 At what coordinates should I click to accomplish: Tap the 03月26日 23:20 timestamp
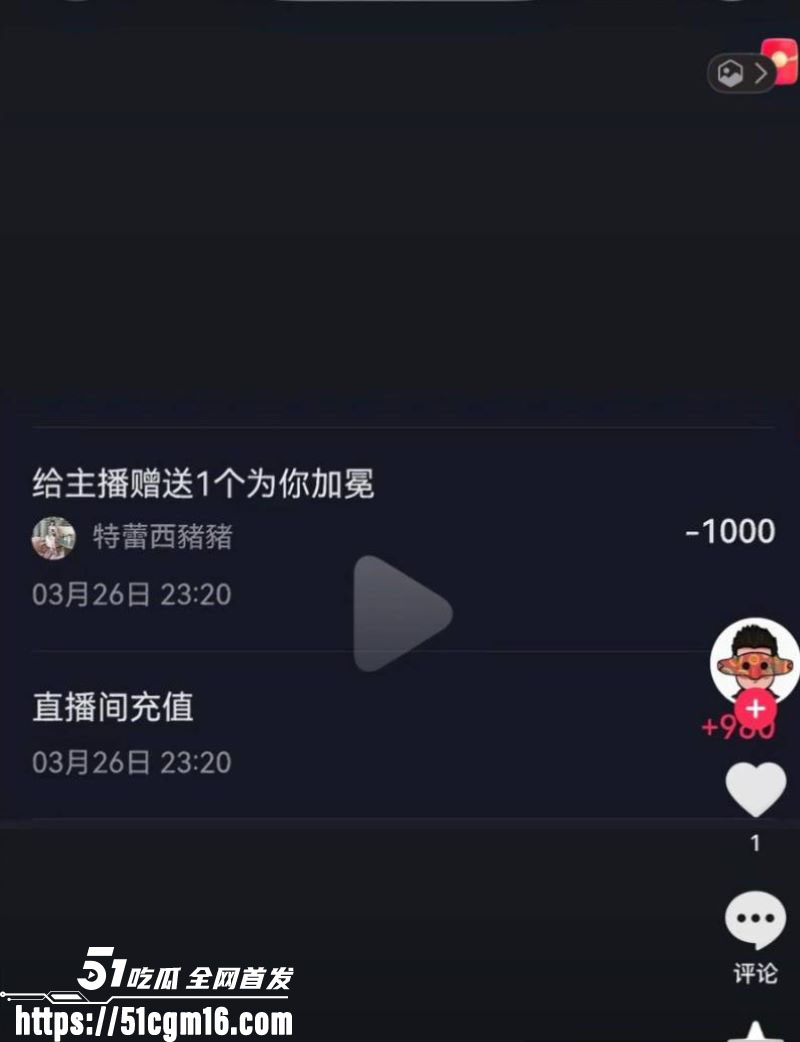click(x=133, y=594)
